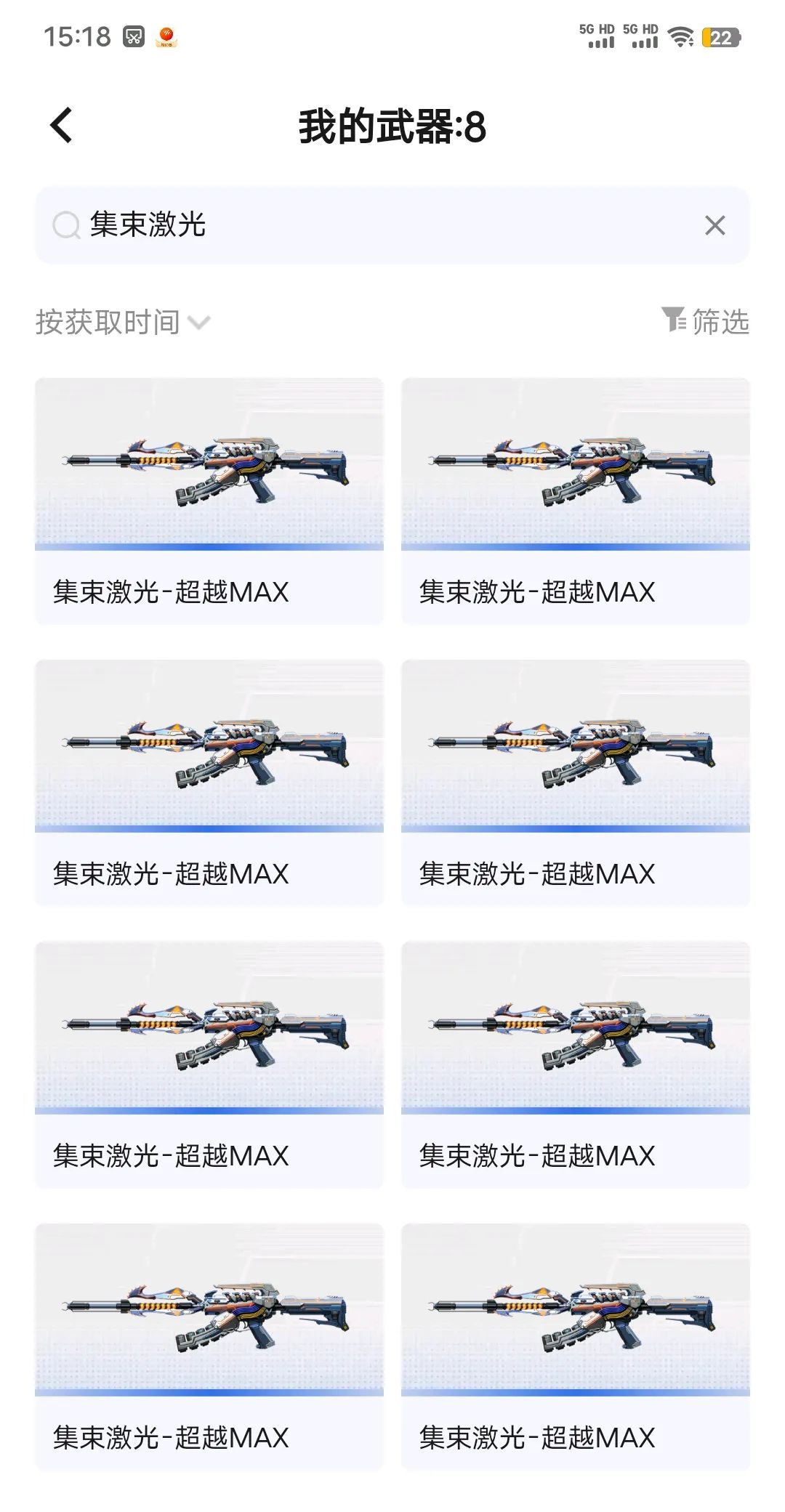Navigate back using the left arrow
Screen dimensions: 785x1512
60,124
